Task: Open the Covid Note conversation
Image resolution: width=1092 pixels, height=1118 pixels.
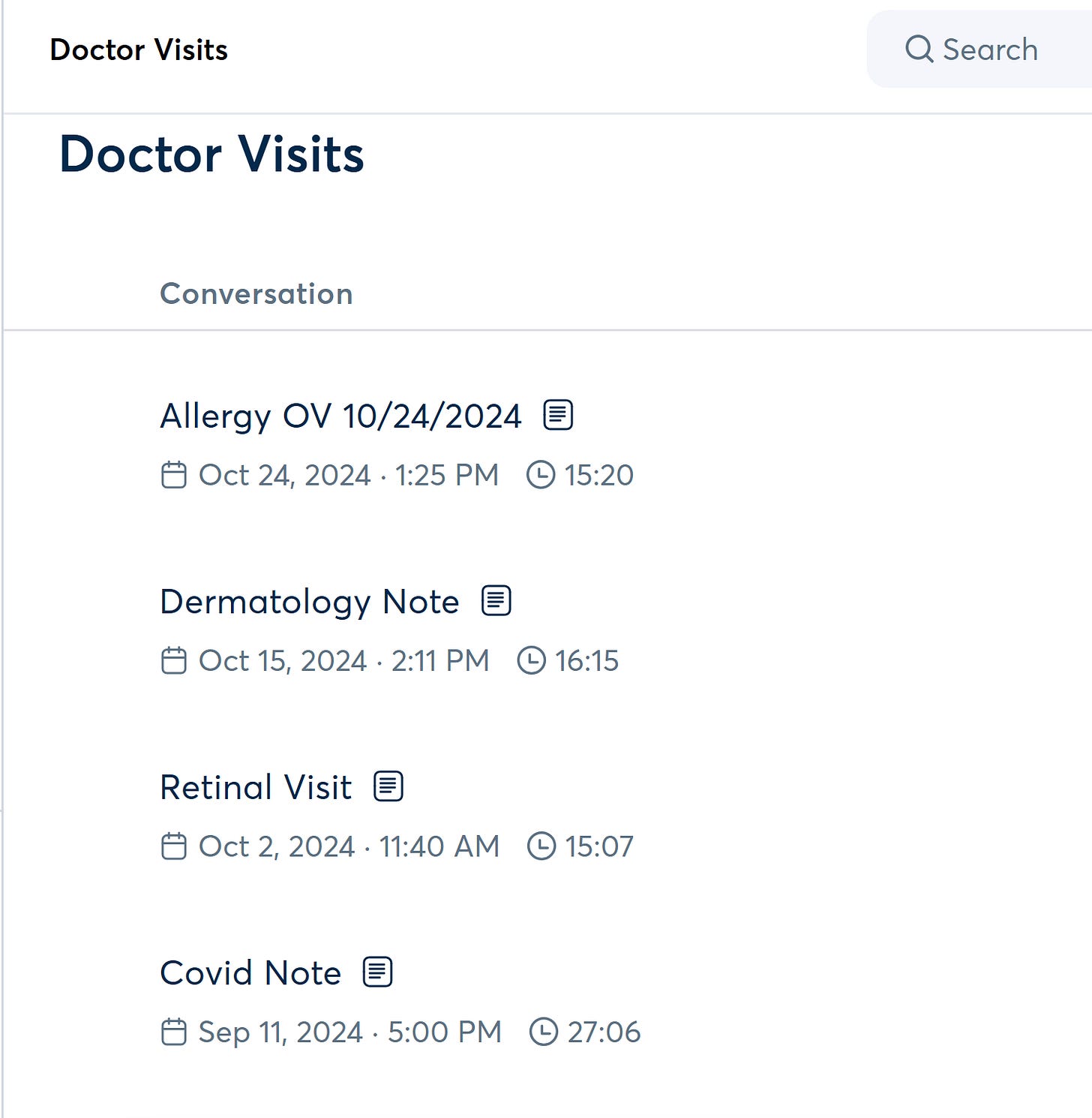Action: [250, 972]
